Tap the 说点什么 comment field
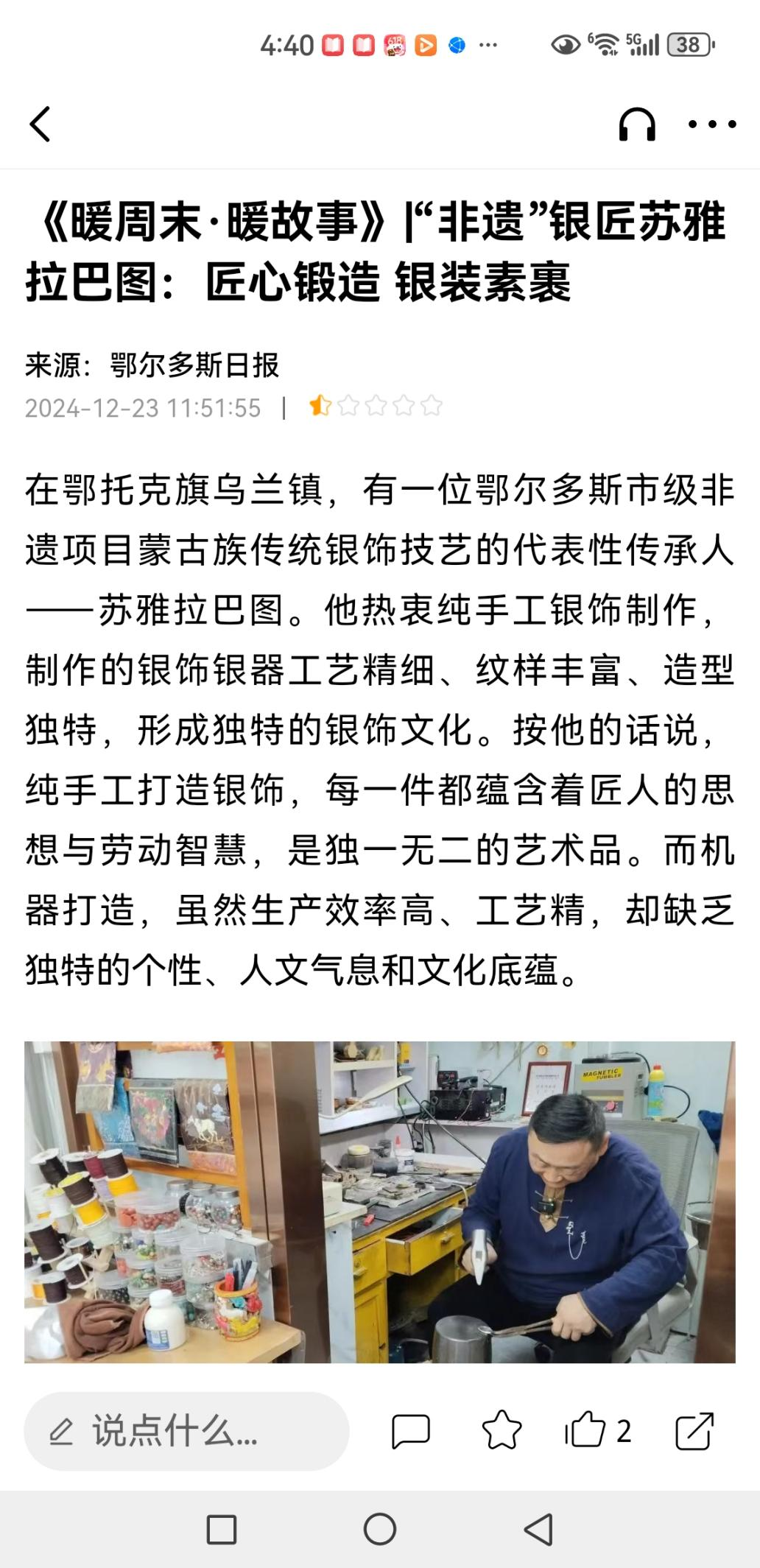Image resolution: width=760 pixels, height=1568 pixels. point(186,1432)
